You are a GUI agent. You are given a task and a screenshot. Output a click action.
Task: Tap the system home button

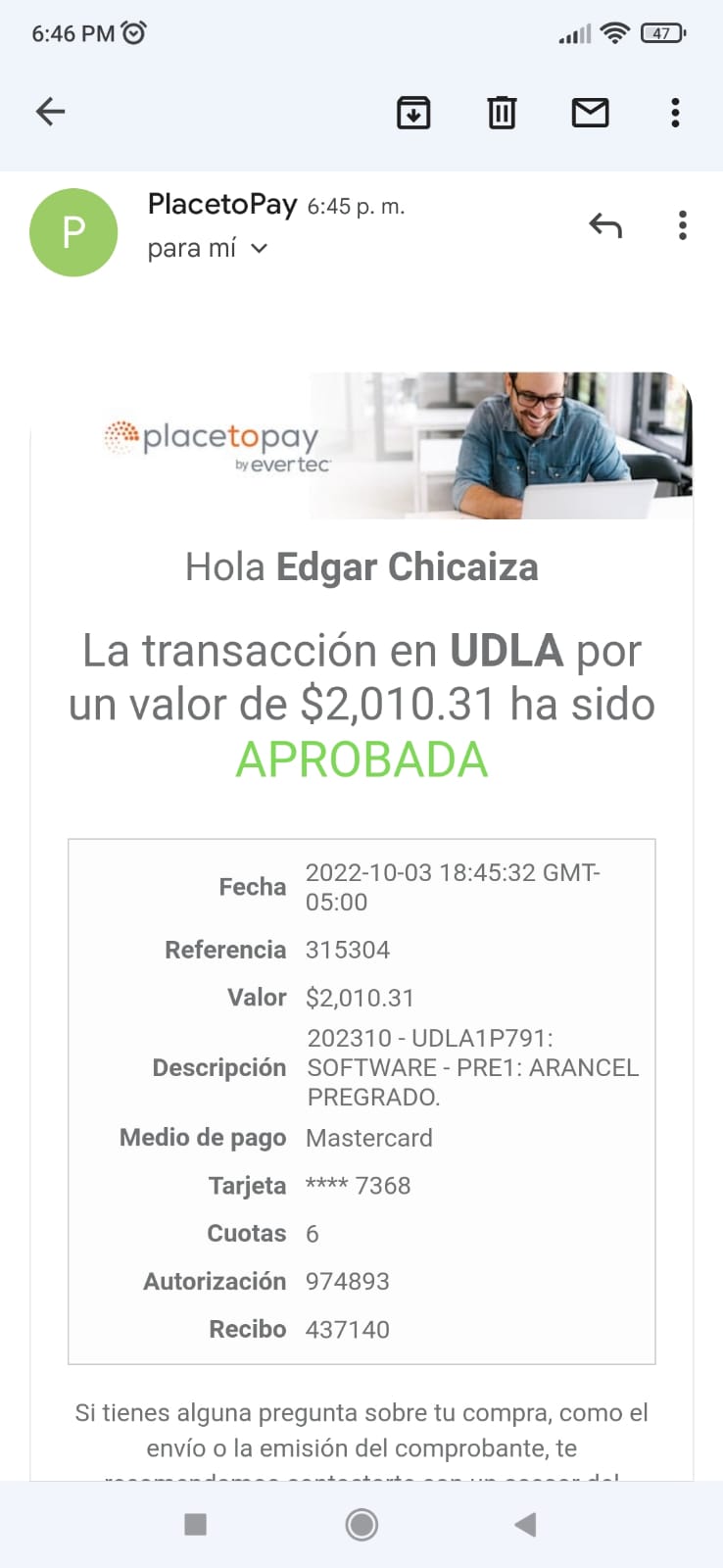[361, 1524]
